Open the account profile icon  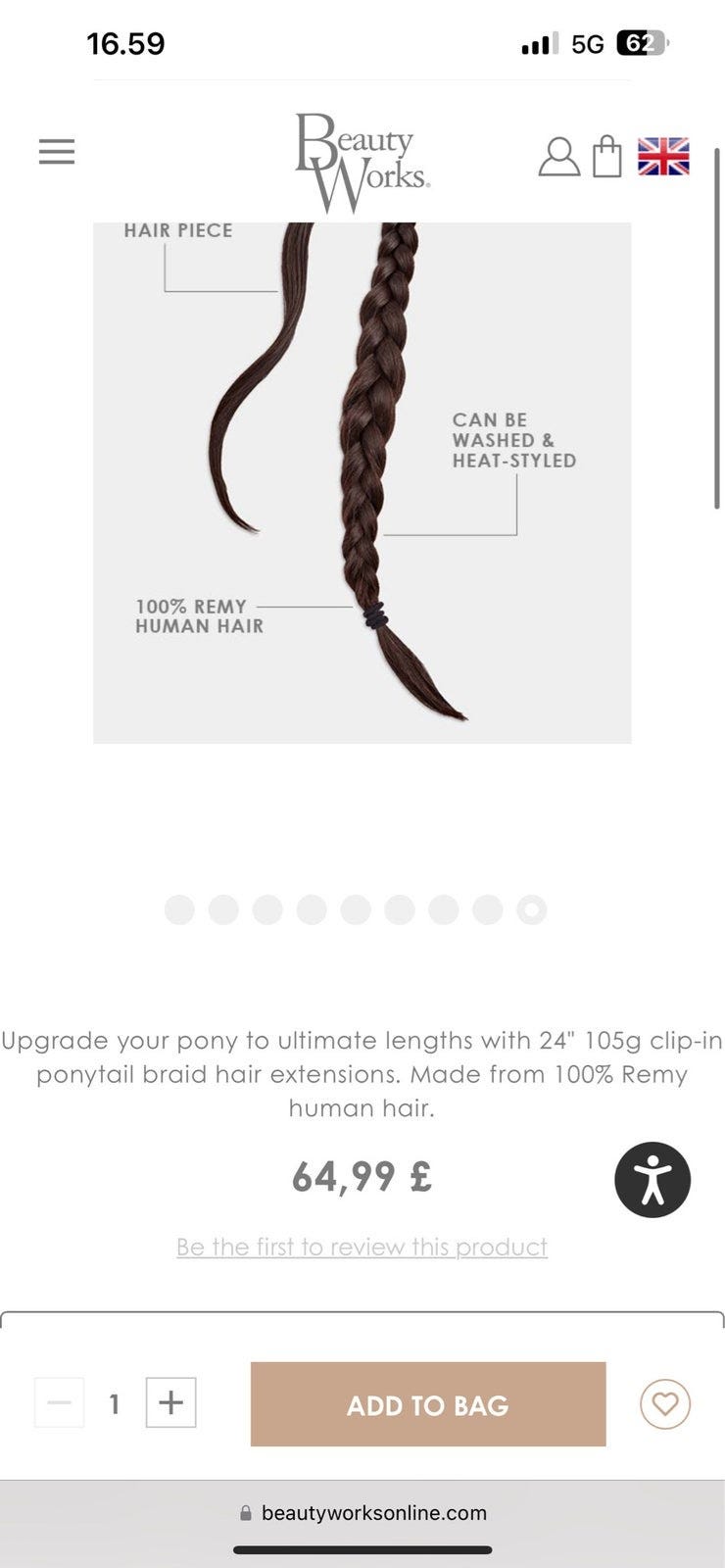pyautogui.click(x=558, y=157)
